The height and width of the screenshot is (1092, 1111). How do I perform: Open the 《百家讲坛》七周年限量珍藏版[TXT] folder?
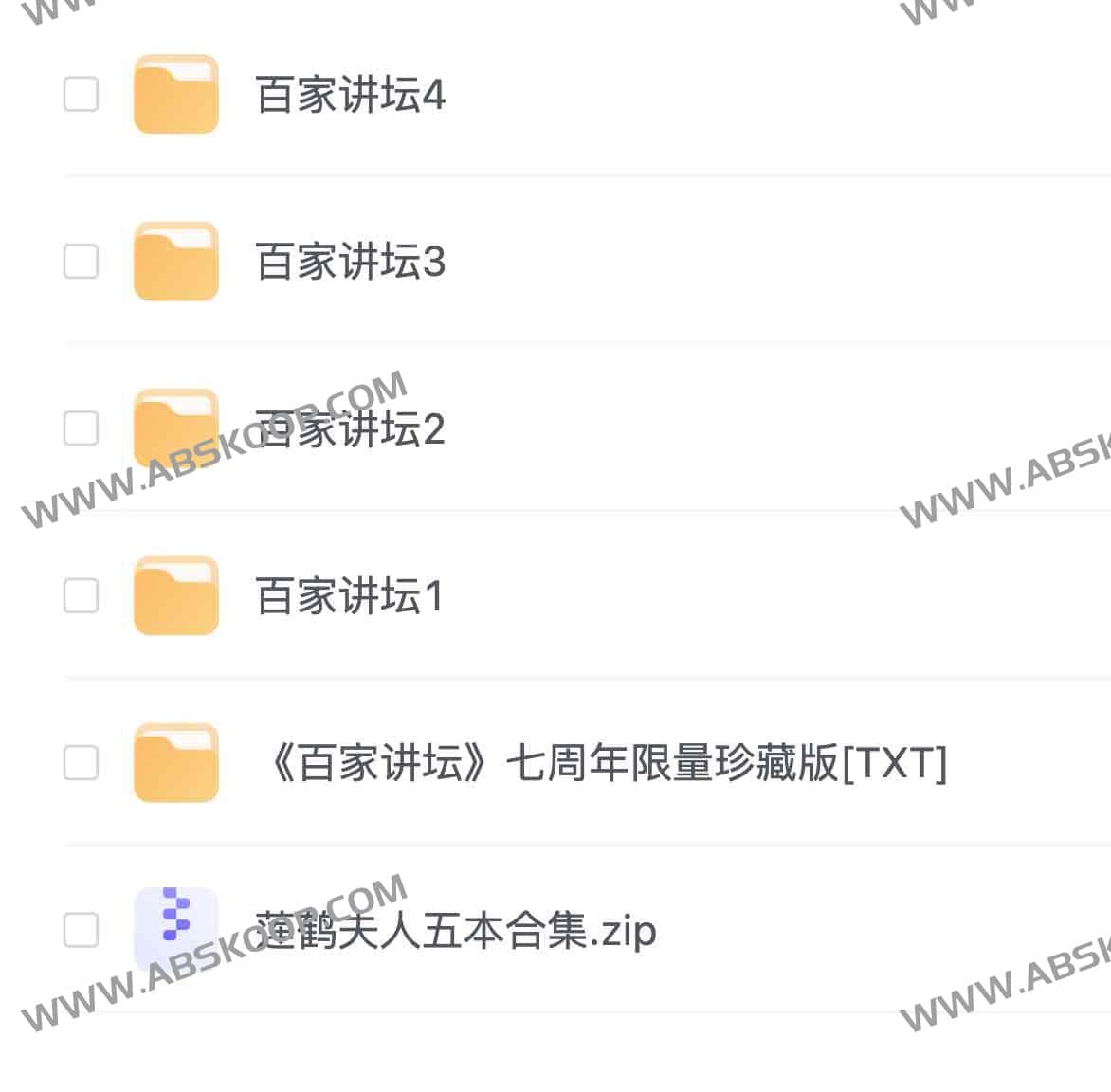pos(605,763)
